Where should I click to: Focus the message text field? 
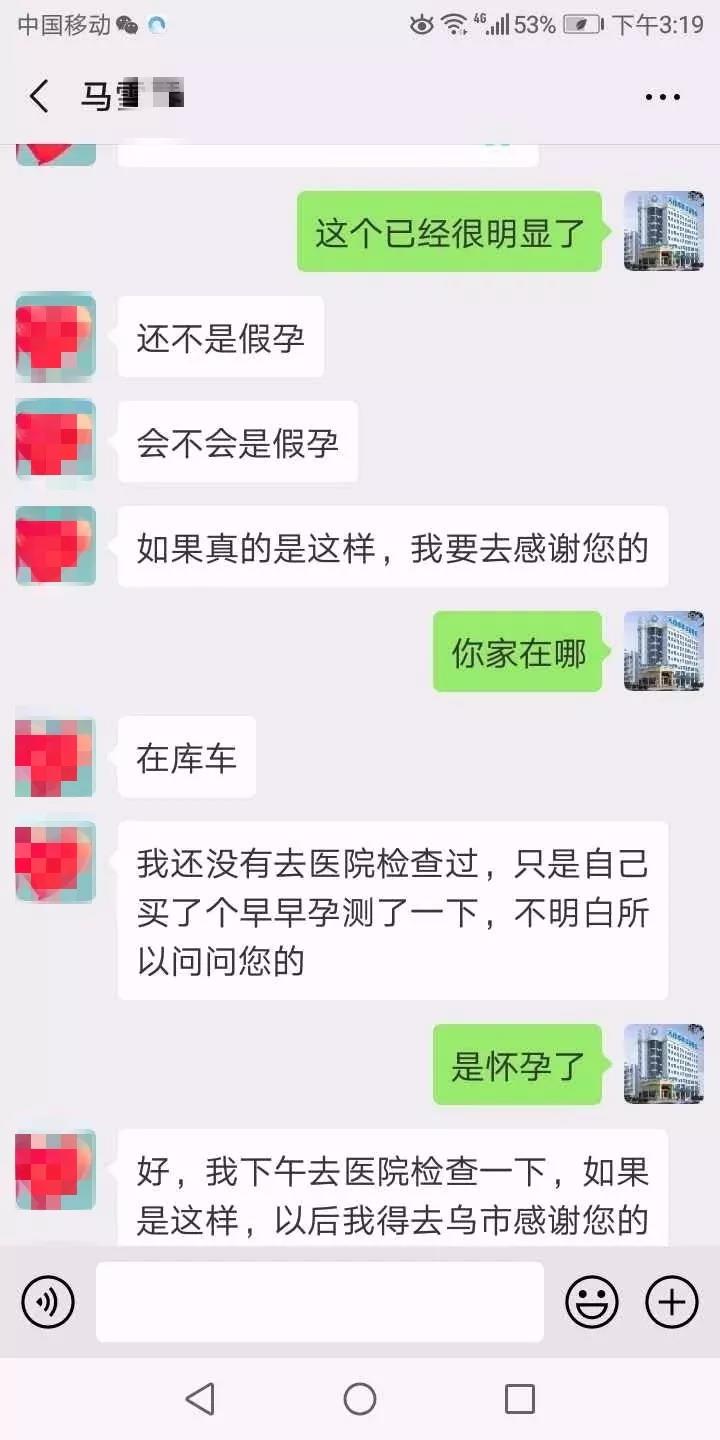coord(320,1302)
